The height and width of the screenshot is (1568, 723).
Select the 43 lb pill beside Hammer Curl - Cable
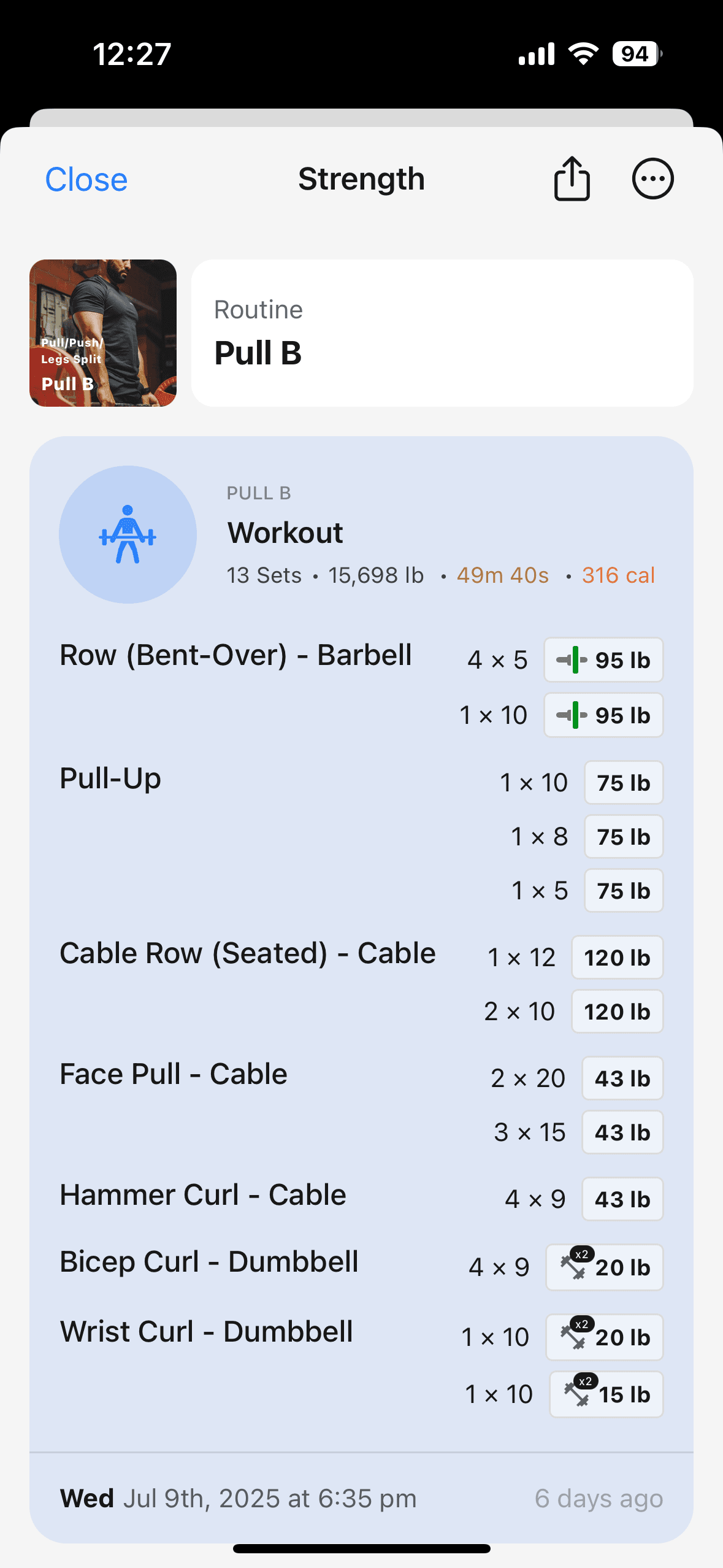622,1199
